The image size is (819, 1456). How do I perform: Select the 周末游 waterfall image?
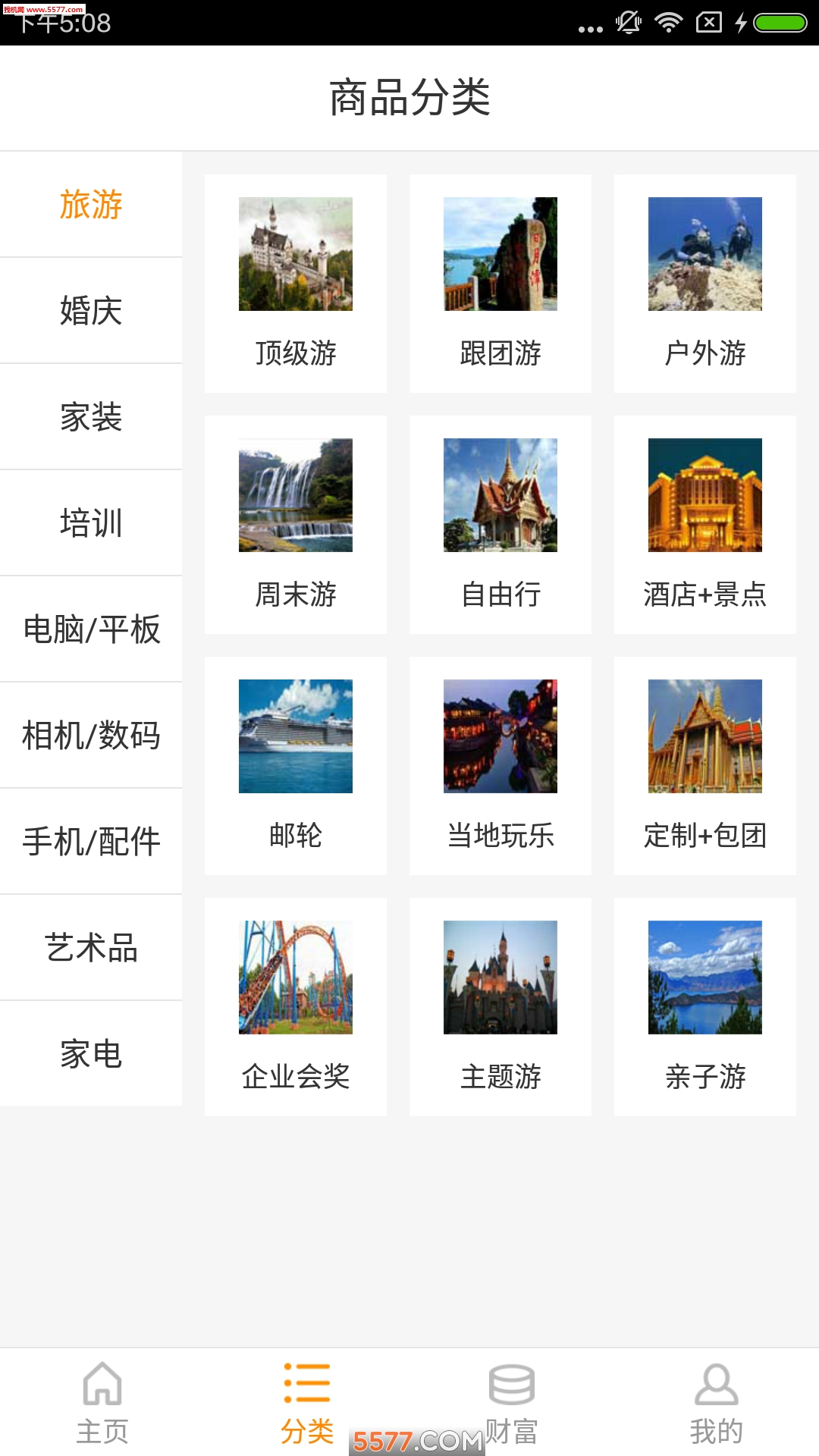(295, 494)
